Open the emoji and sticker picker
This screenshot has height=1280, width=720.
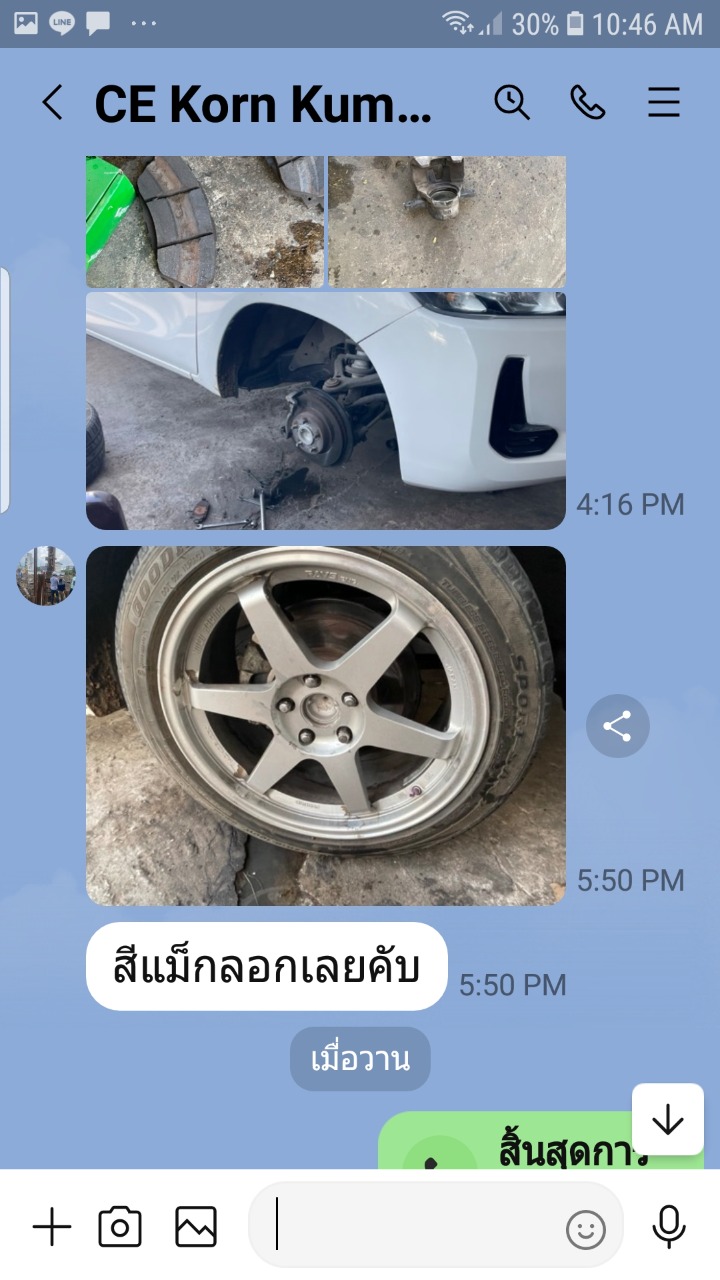click(x=586, y=1229)
